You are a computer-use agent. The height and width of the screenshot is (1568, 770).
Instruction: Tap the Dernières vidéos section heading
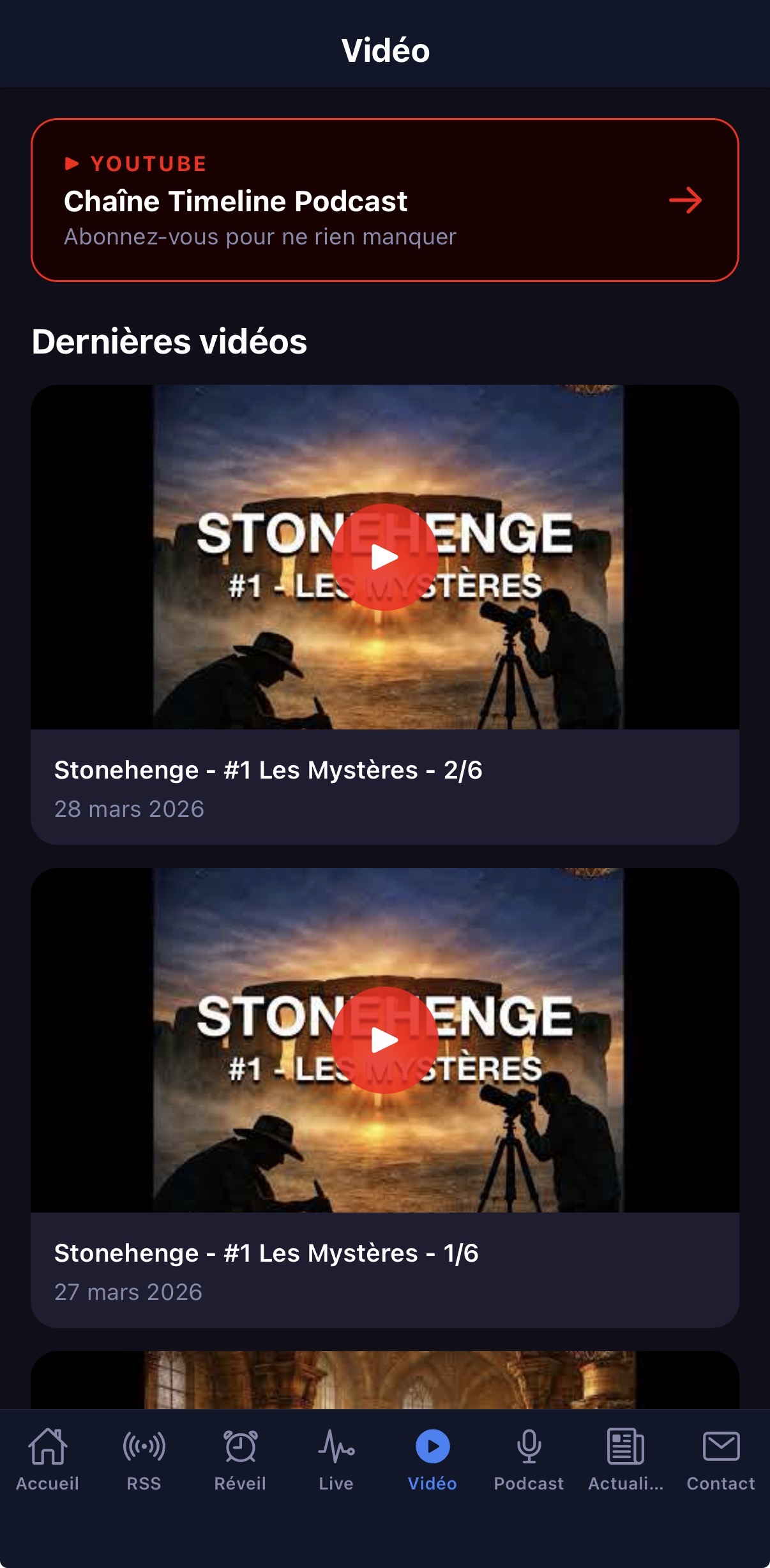[169, 342]
